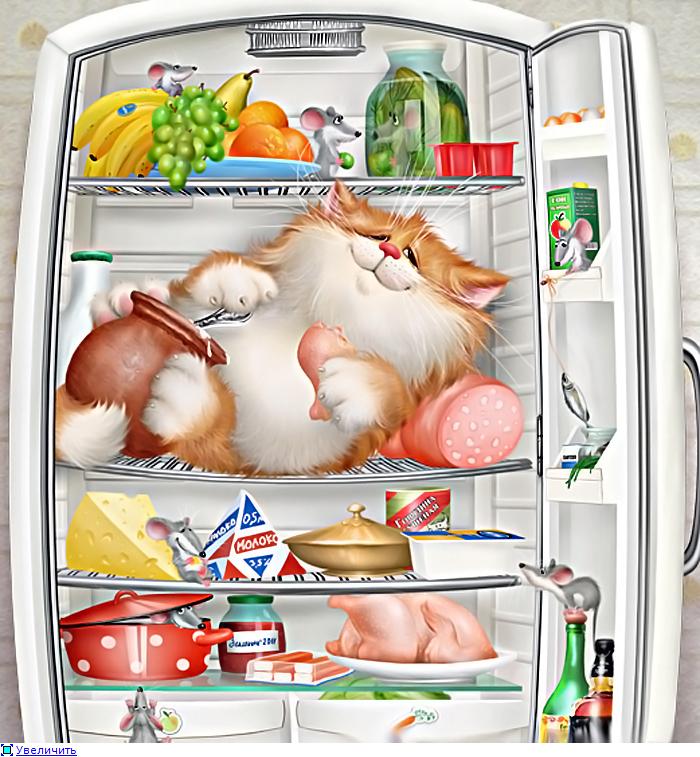Tap the Увеличить link to enlarge image
Screen dimensions: 700x757
45,749
